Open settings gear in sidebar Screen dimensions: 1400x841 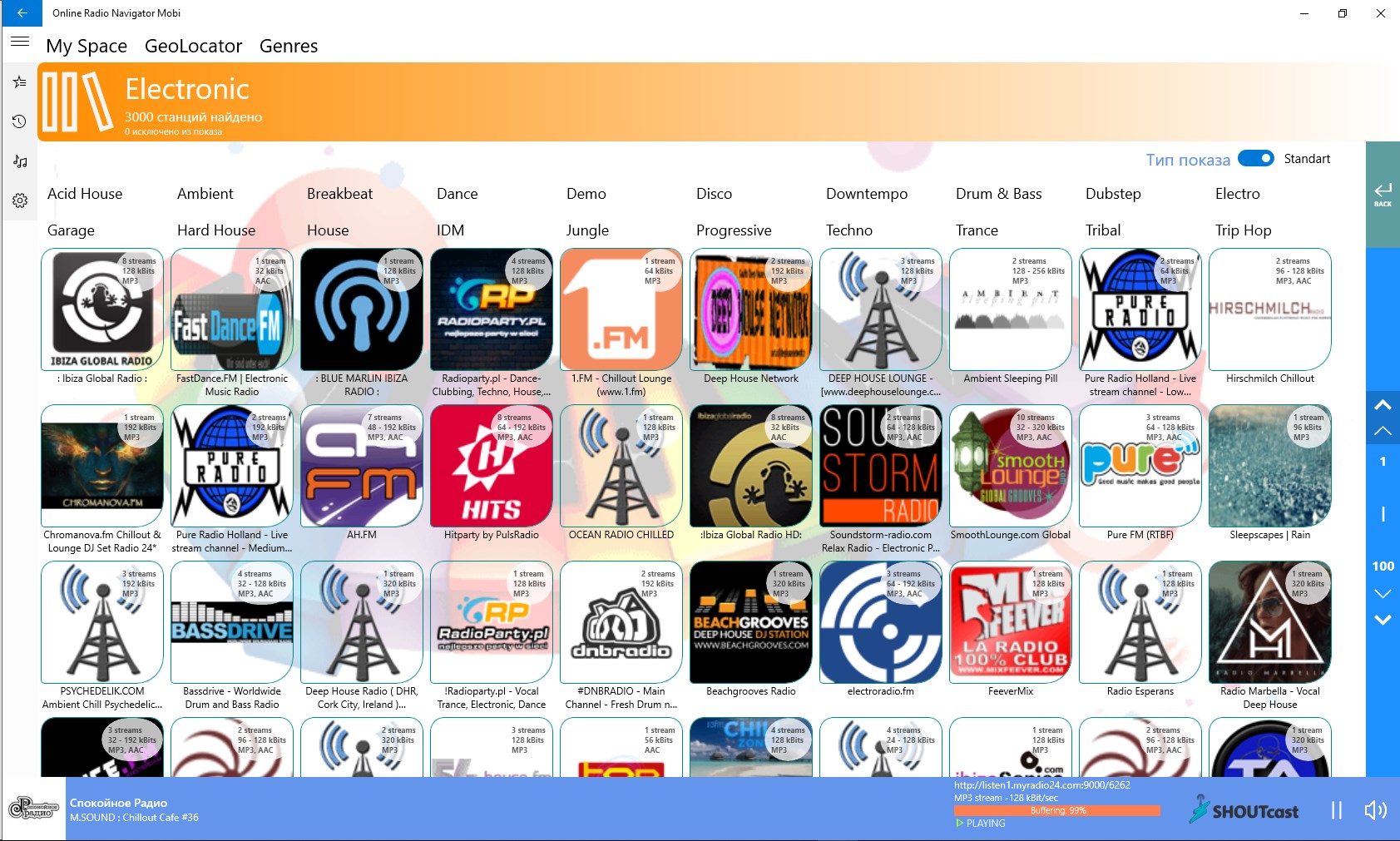20,200
